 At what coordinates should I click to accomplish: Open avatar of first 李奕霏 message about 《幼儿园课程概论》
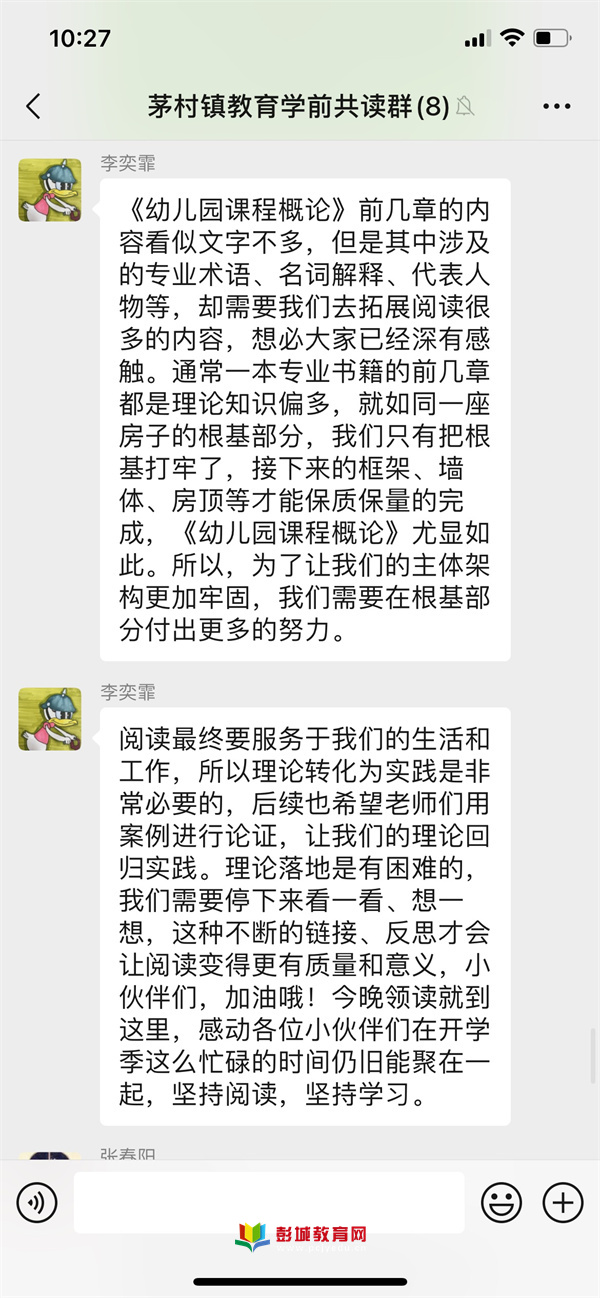(x=50, y=189)
